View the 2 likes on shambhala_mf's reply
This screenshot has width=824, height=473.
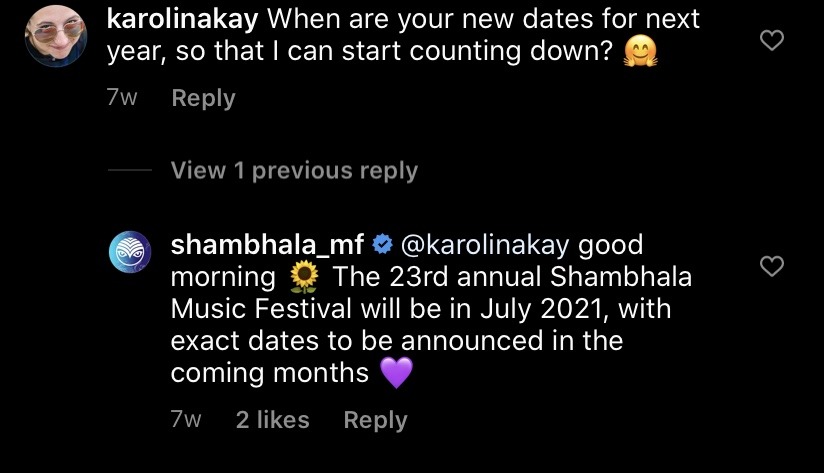pos(272,420)
